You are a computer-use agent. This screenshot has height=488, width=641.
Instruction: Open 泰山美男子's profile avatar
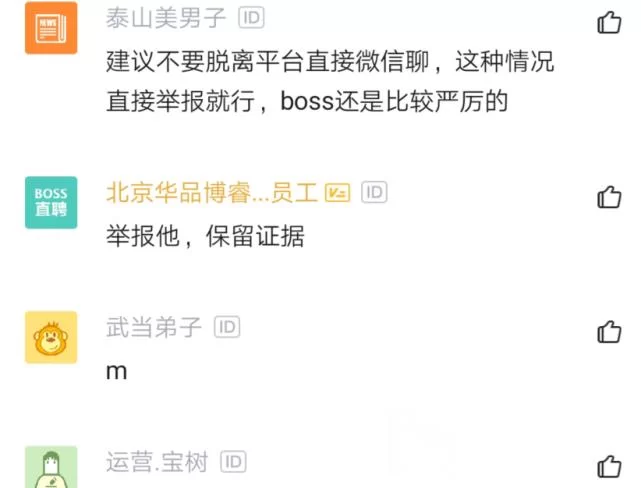pos(51,28)
